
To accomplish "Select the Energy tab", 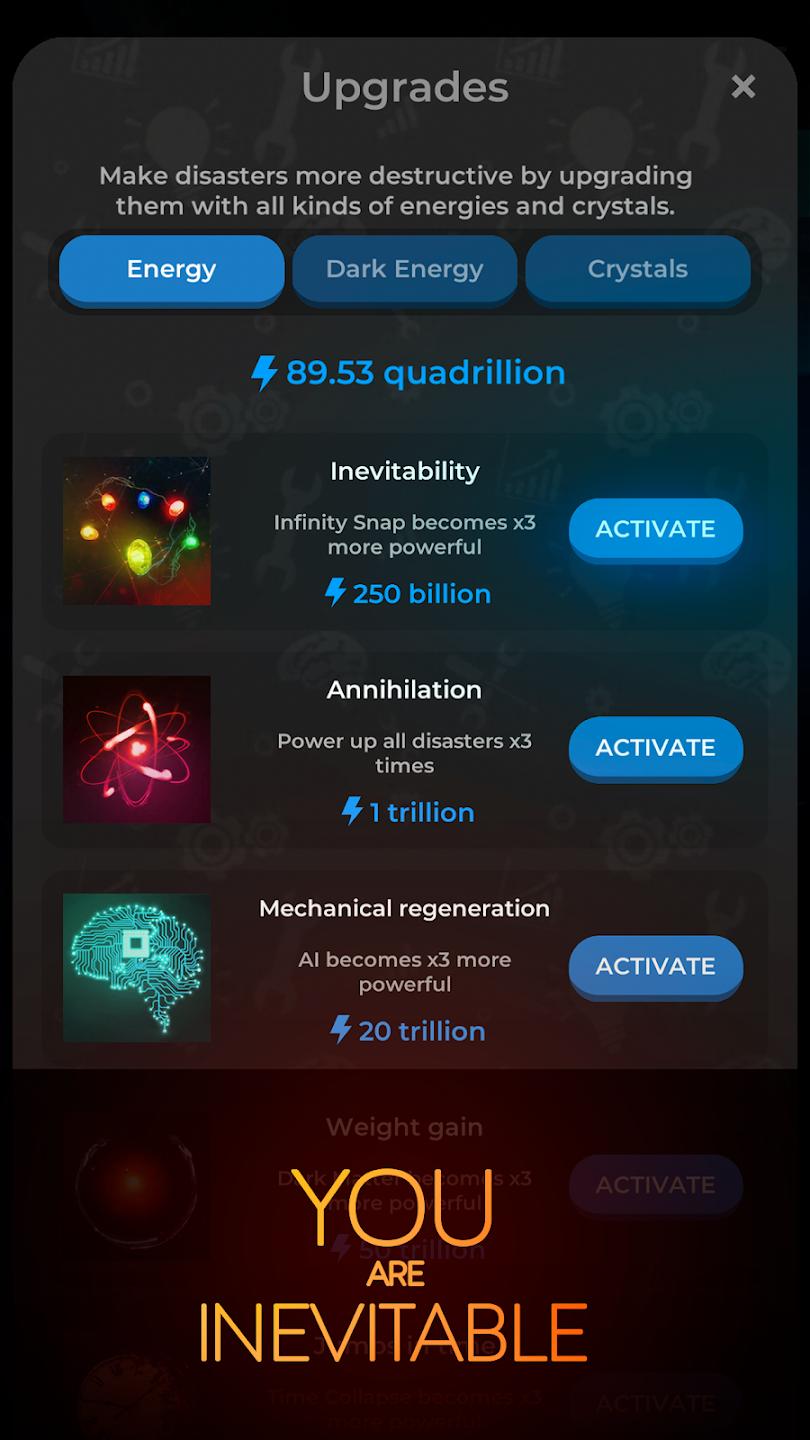I will [x=171, y=269].
